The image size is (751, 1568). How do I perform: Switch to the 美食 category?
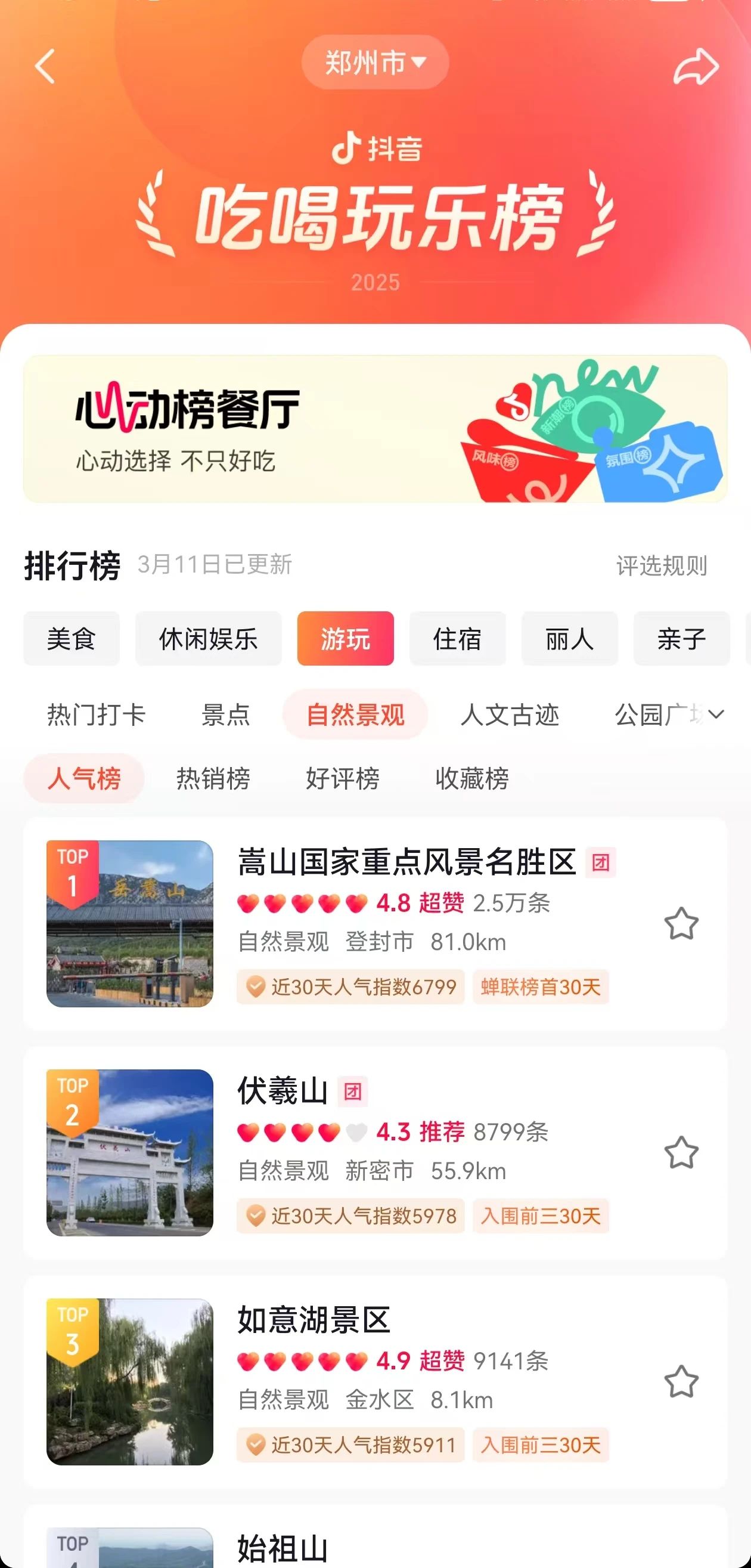(71, 639)
